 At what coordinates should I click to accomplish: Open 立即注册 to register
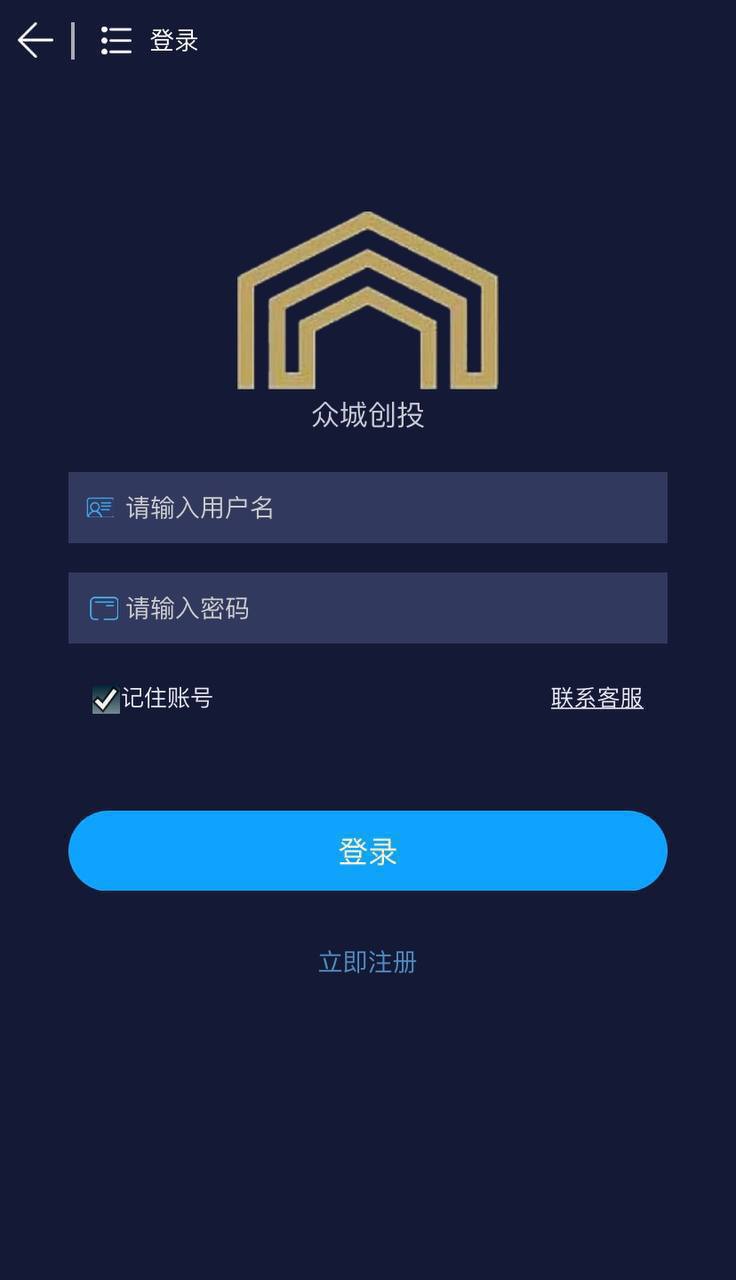pos(367,962)
